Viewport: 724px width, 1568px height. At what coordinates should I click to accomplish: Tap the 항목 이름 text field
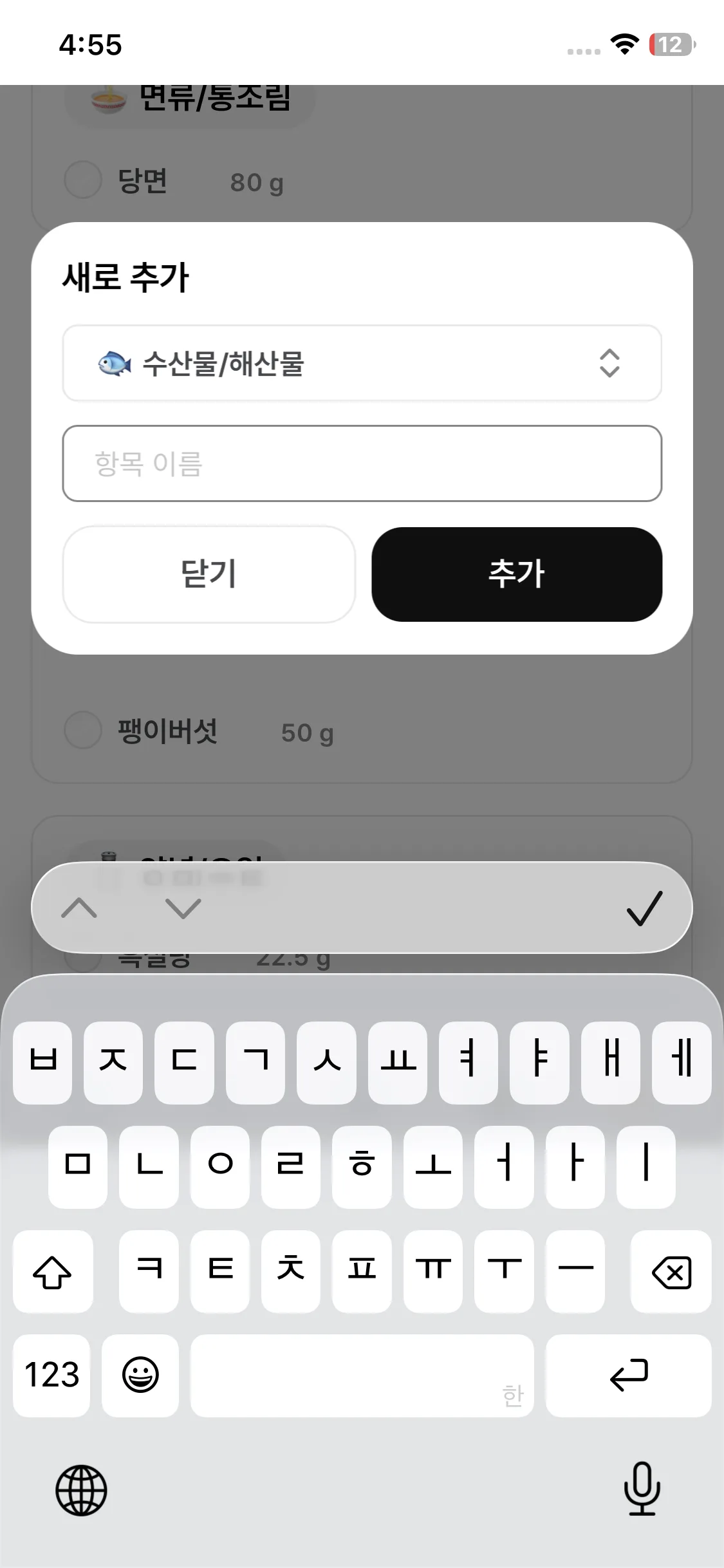point(362,464)
